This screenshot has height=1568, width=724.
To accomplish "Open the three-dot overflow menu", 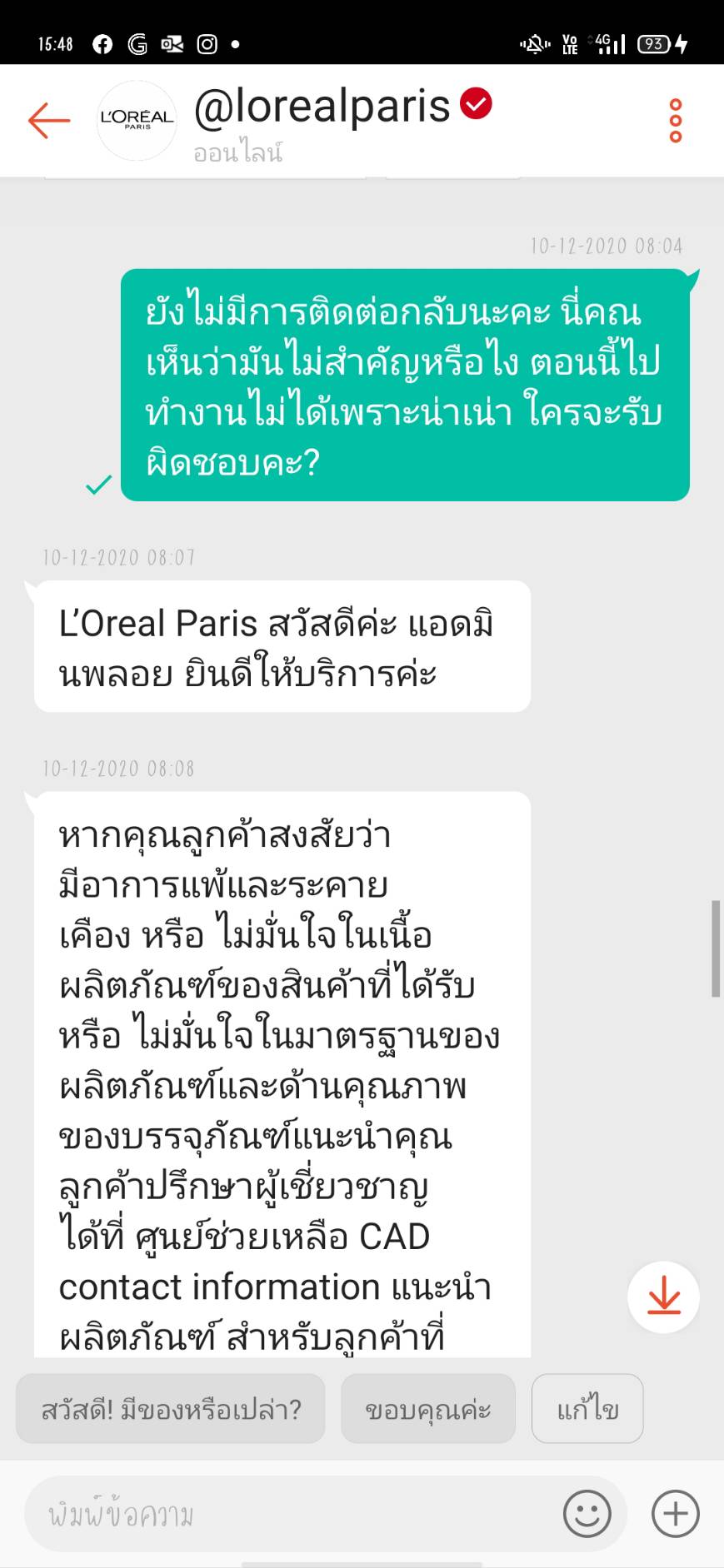I will pos(675,121).
